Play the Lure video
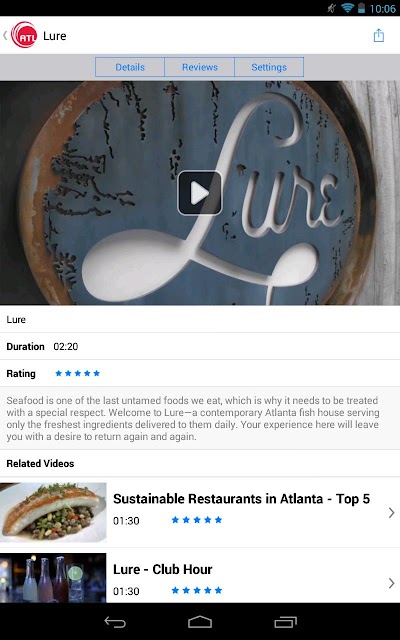400x640 pixels. tap(200, 193)
